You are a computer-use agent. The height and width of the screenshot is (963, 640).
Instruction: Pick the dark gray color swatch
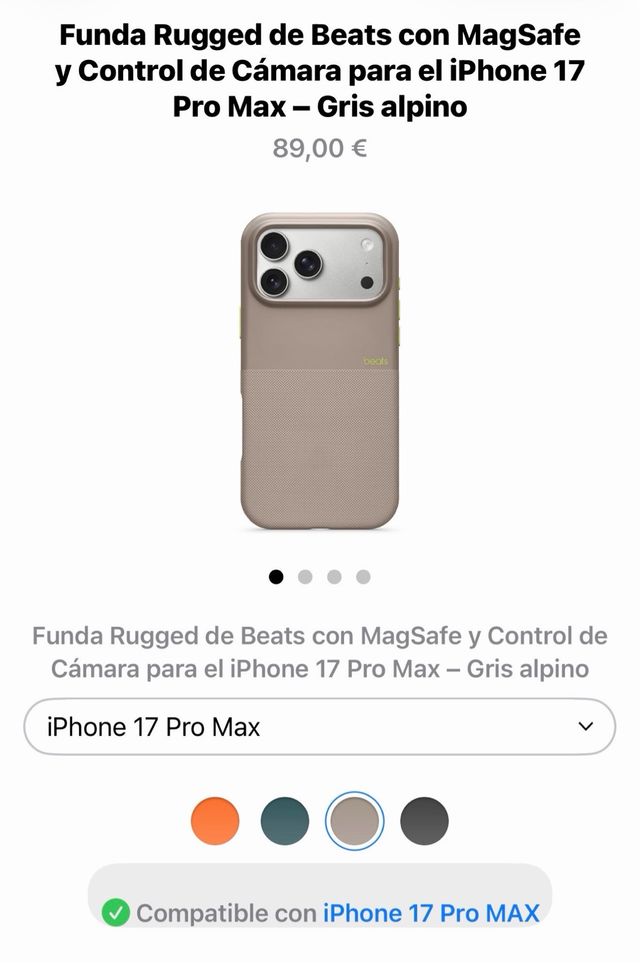pos(424,821)
